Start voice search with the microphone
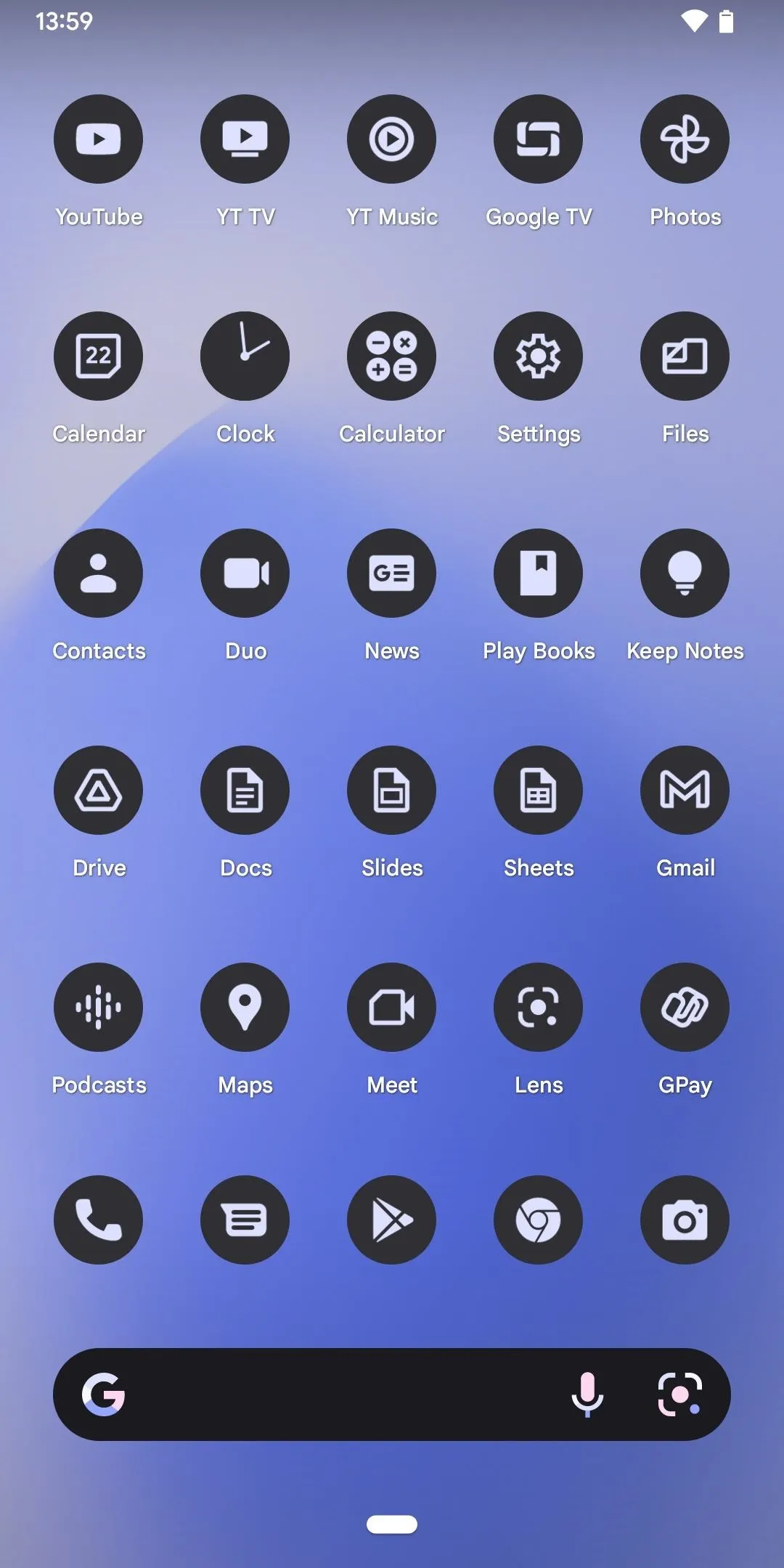The width and height of the screenshot is (784, 1568). [587, 1395]
